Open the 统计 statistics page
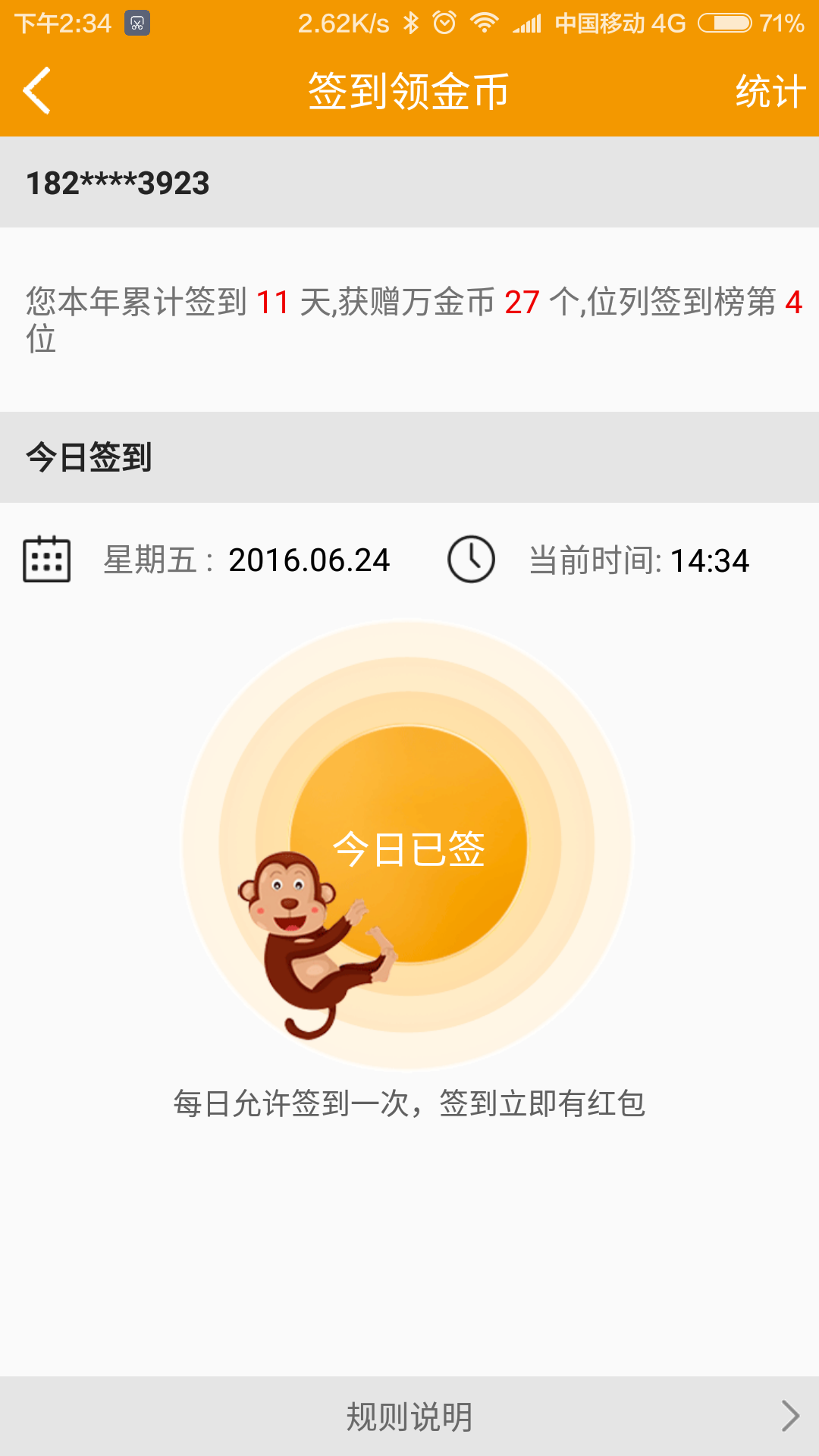The image size is (819, 1456). (770, 92)
